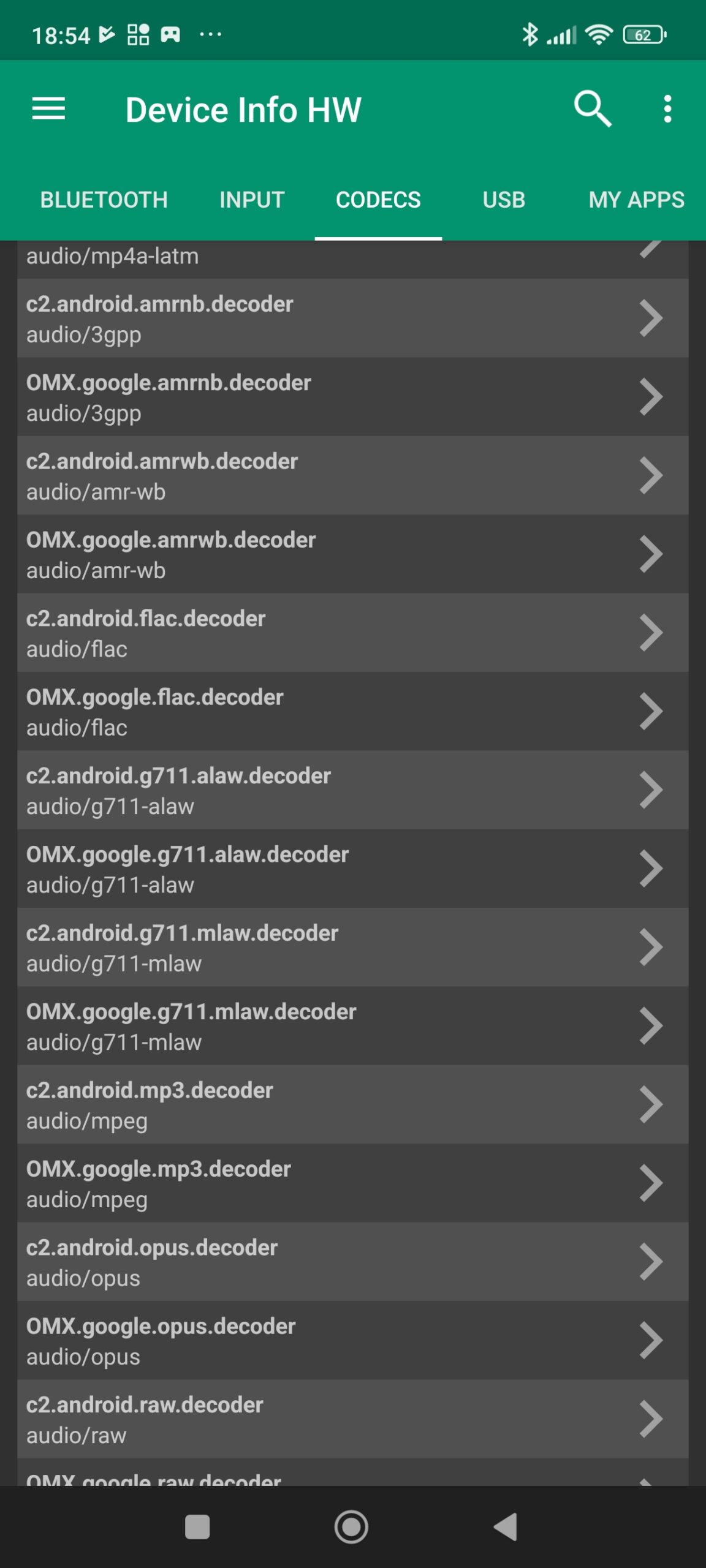View c2.android.amrwb.decoder codec info

pos(352,475)
